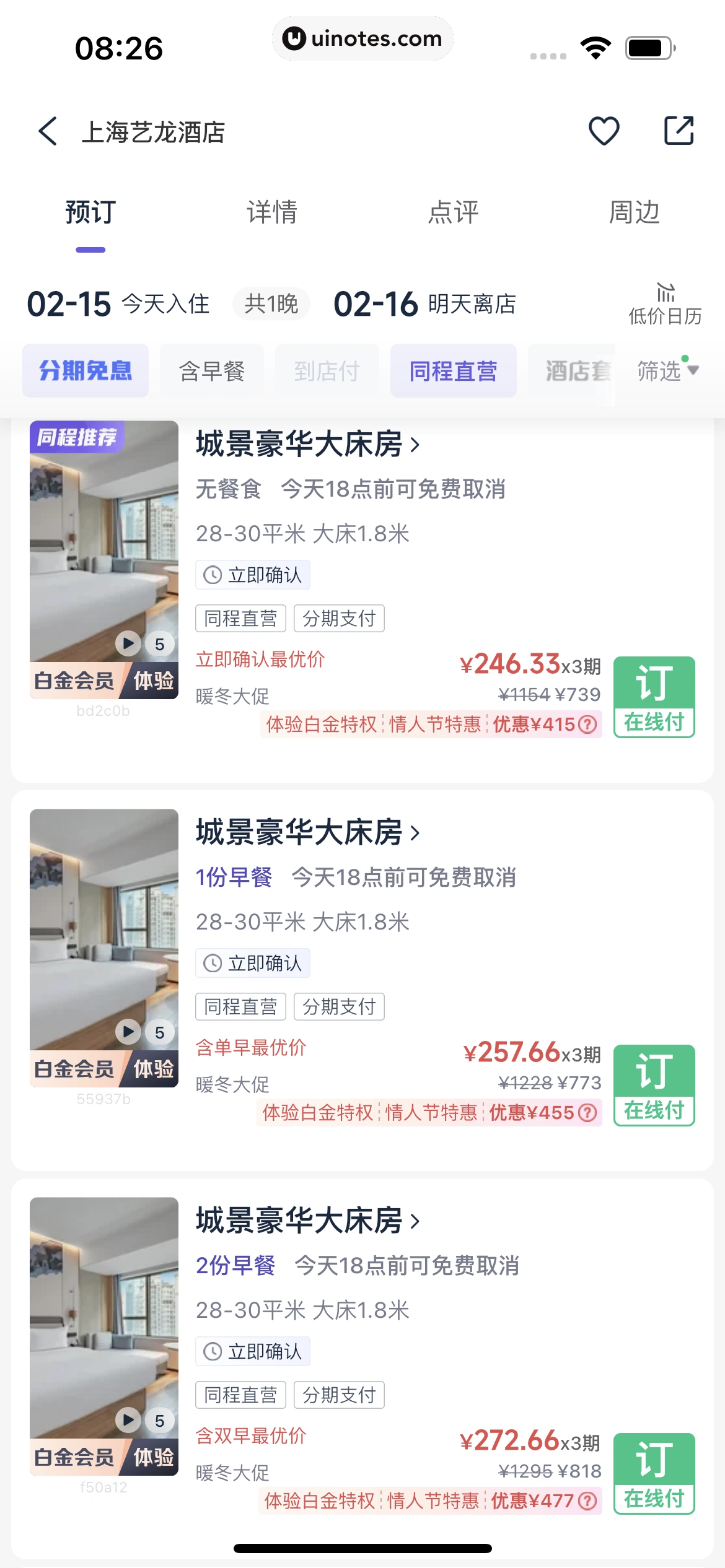Open the 详情 tab

pos(271,212)
